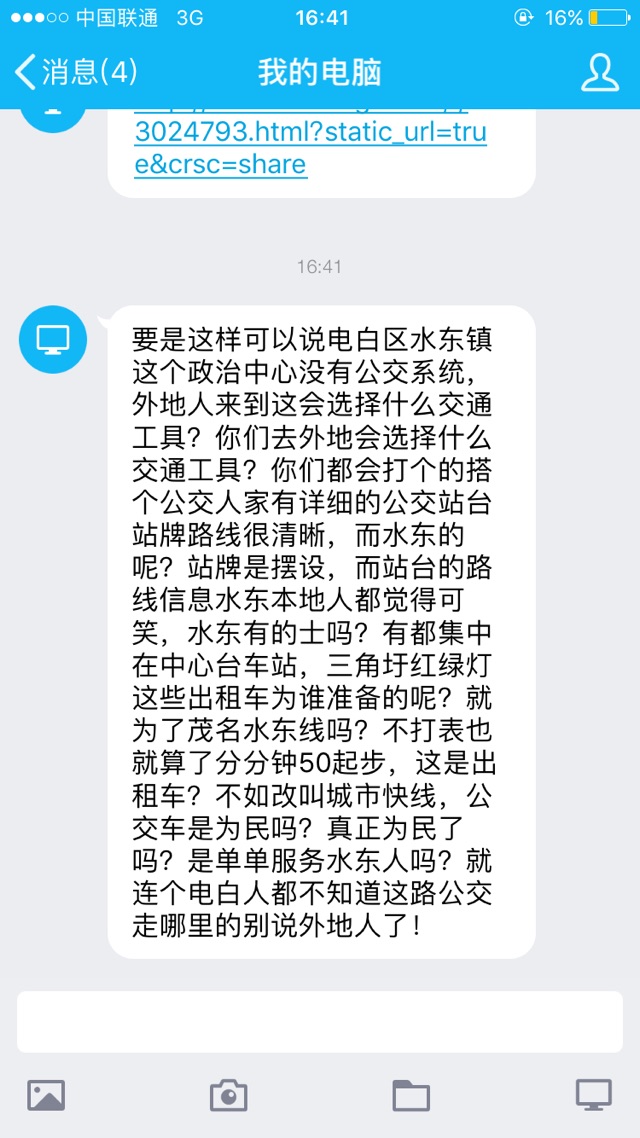The image size is (640, 1138).
Task: Go back to 消息 list
Action: pos(75,72)
